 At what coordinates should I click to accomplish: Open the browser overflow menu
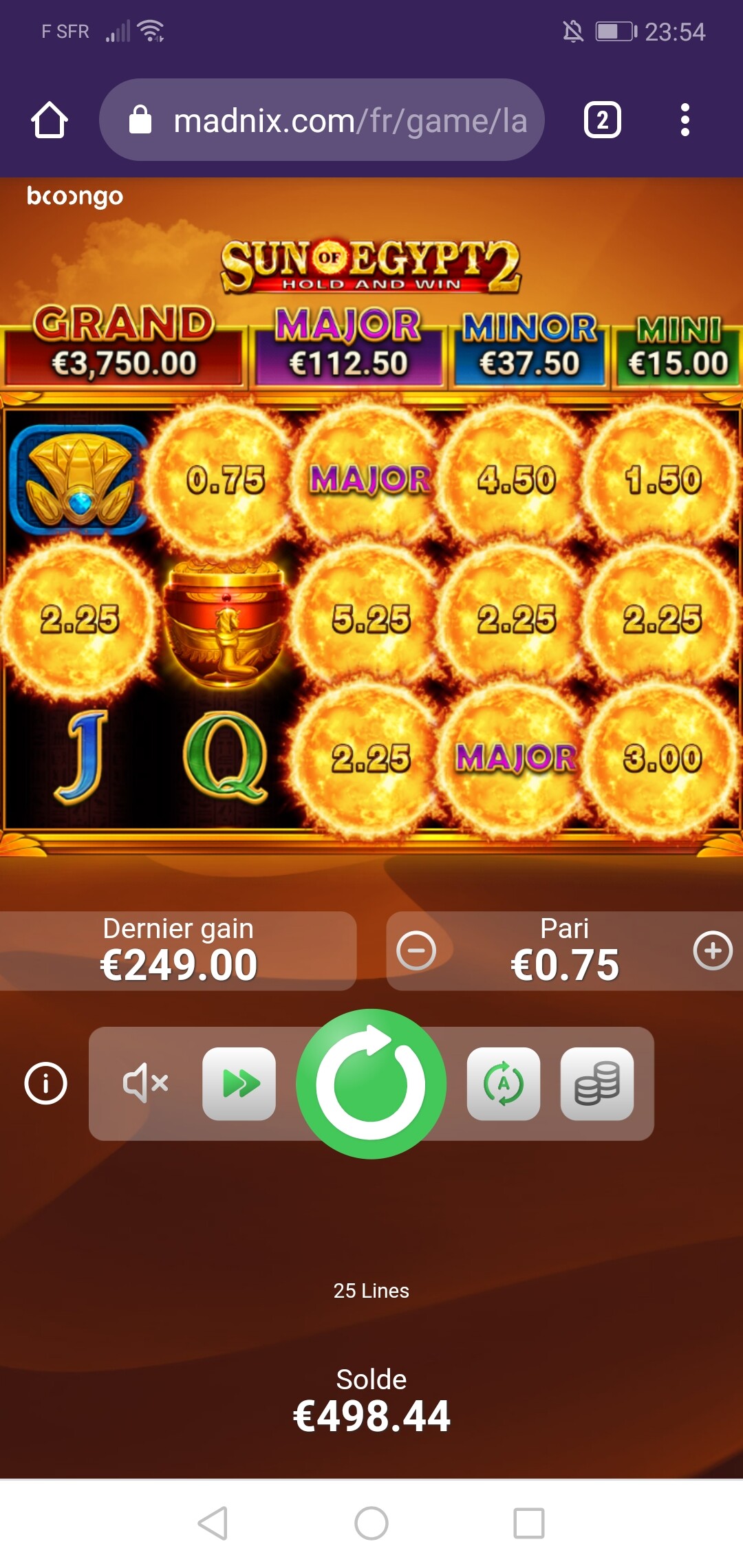point(685,120)
